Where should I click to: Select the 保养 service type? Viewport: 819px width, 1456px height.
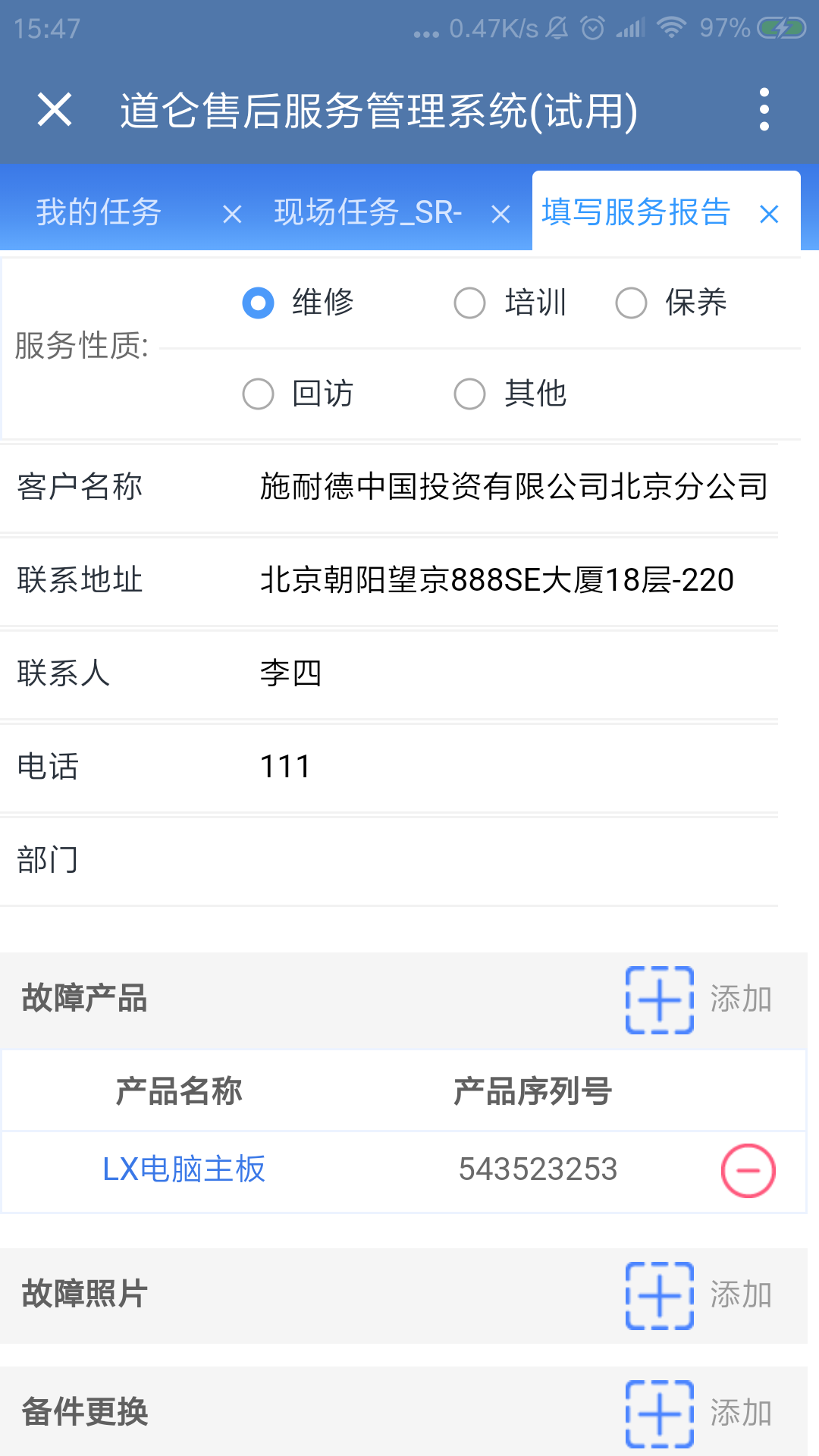pyautogui.click(x=631, y=302)
